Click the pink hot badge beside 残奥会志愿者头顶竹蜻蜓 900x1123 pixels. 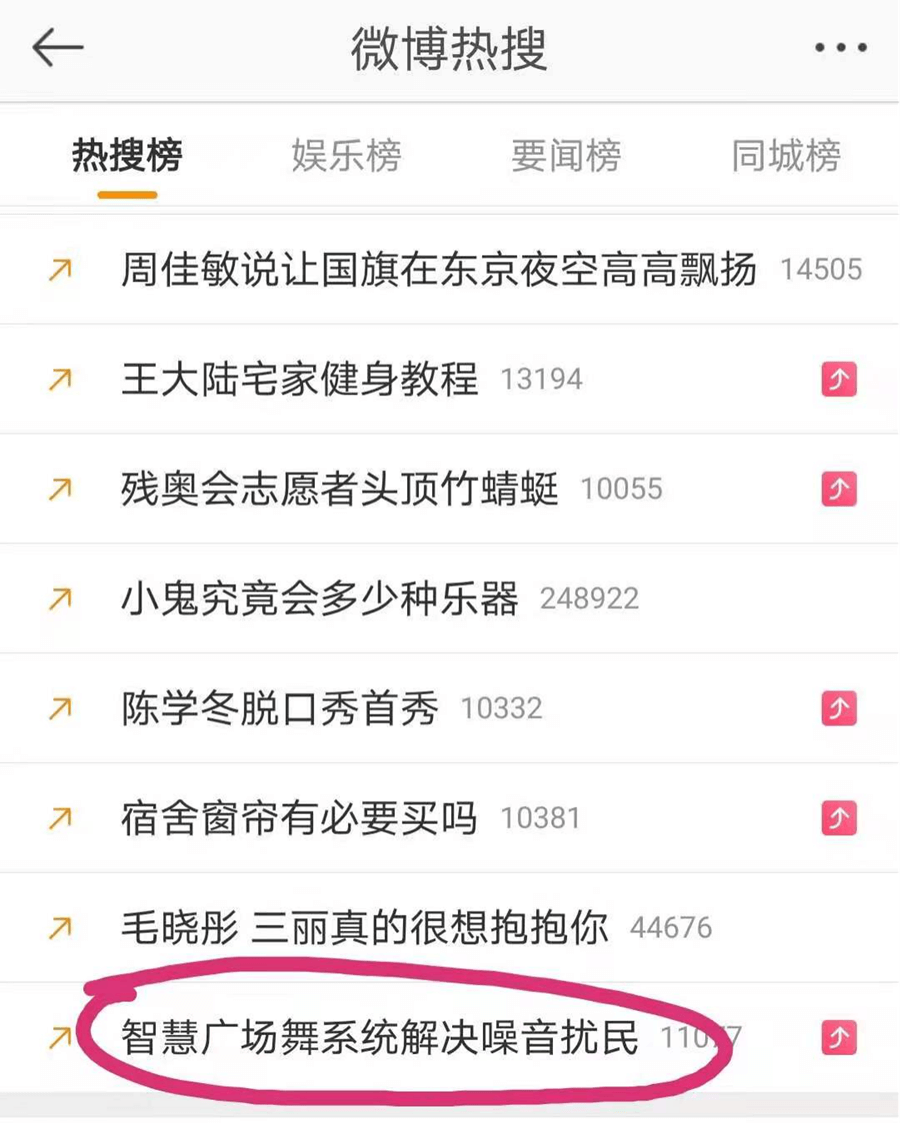click(838, 488)
